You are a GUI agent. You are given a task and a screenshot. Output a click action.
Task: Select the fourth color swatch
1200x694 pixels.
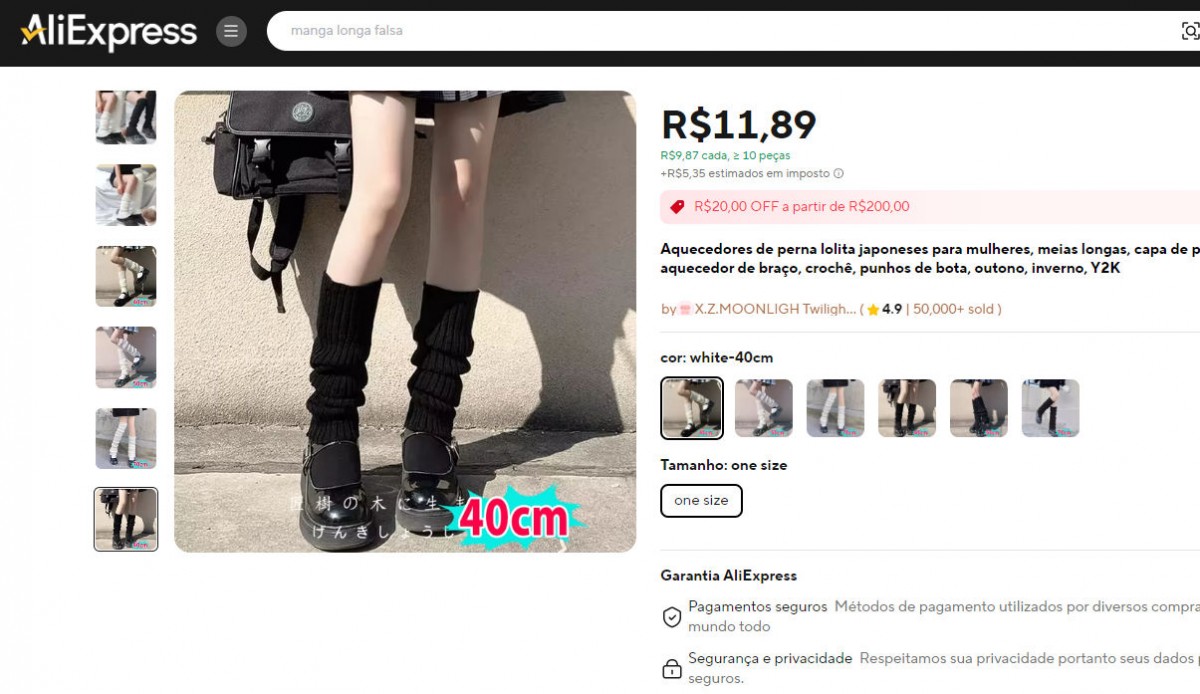click(x=907, y=408)
